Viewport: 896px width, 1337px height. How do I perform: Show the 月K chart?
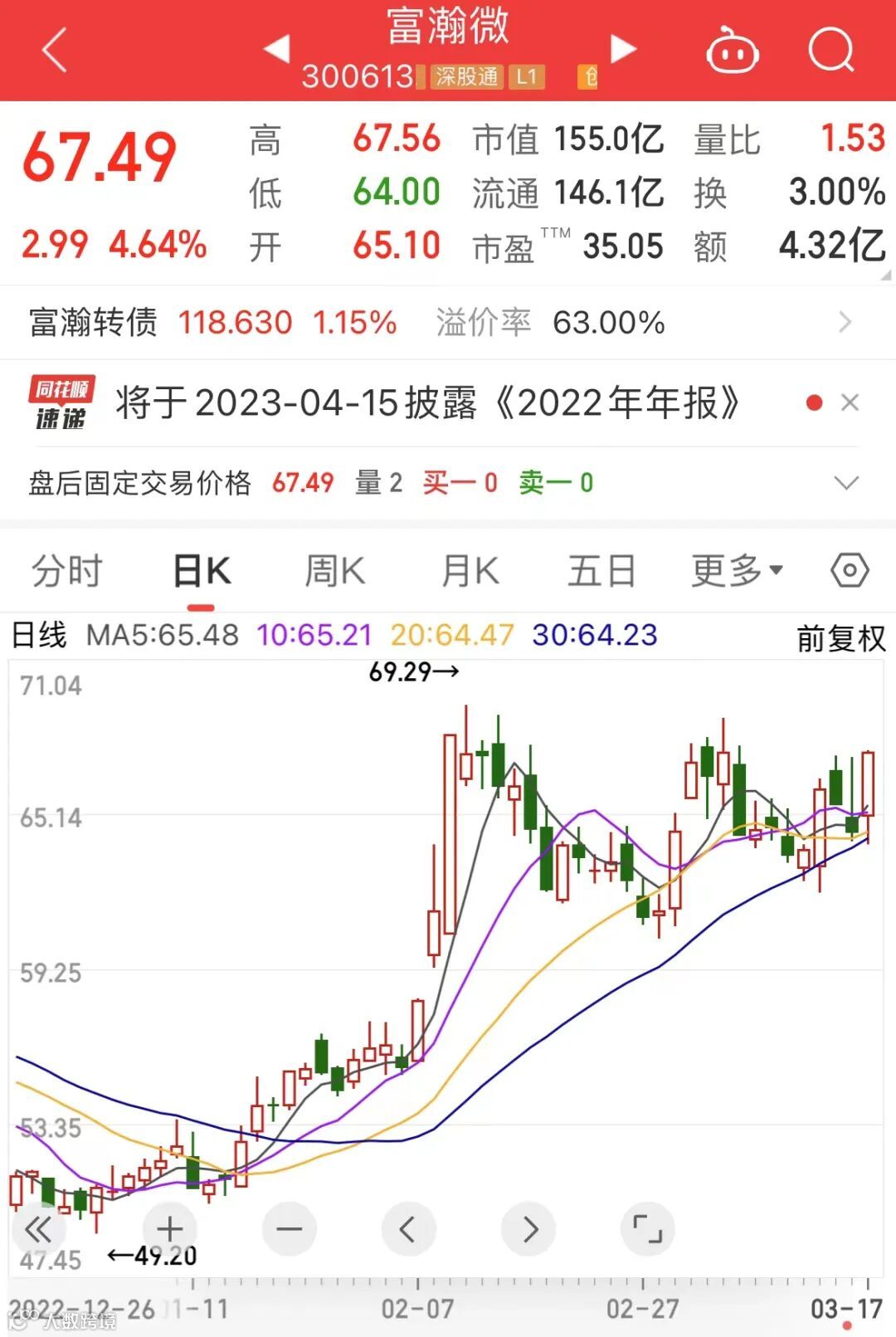(x=470, y=571)
